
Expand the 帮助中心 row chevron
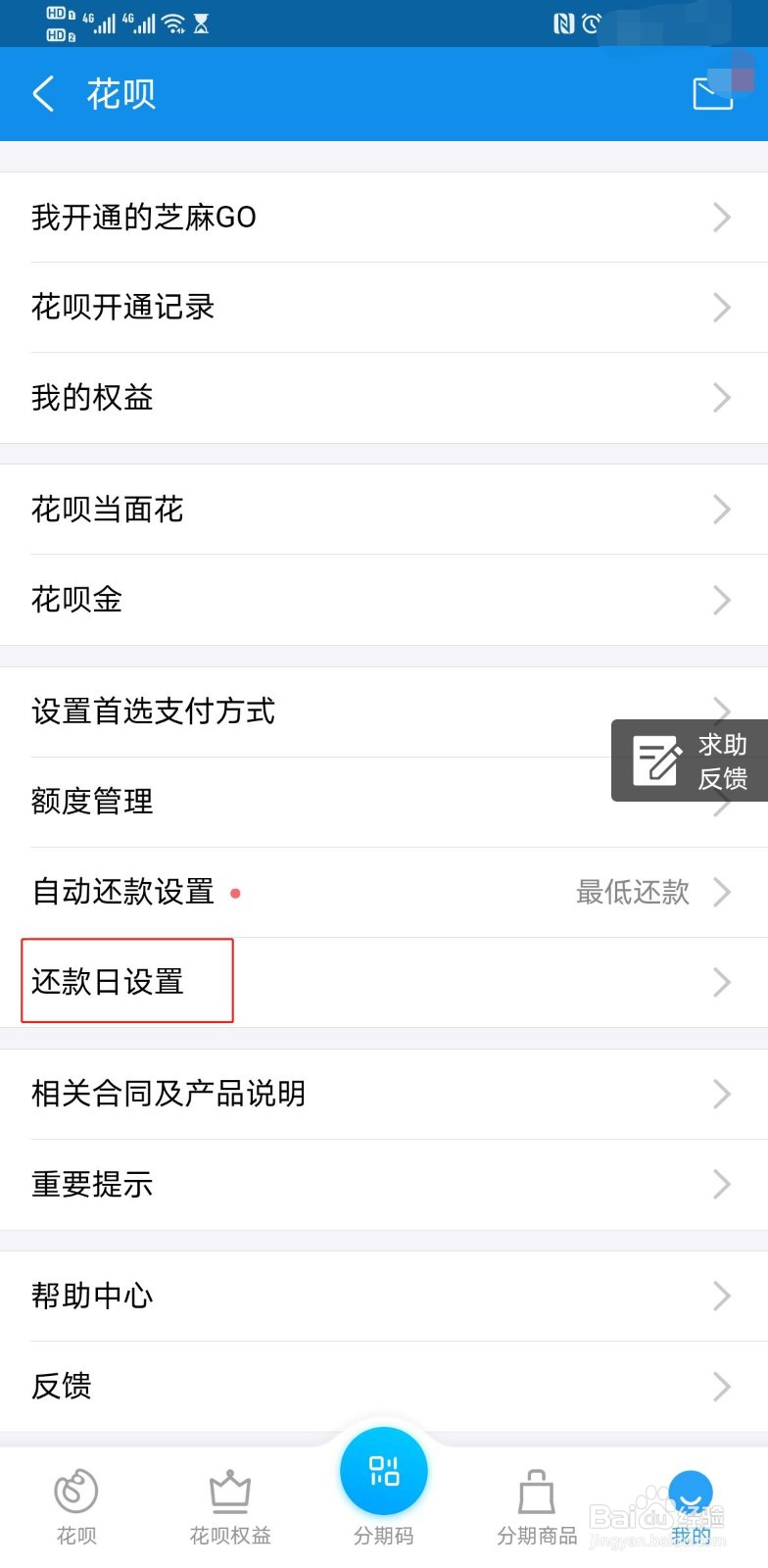pos(722,1297)
